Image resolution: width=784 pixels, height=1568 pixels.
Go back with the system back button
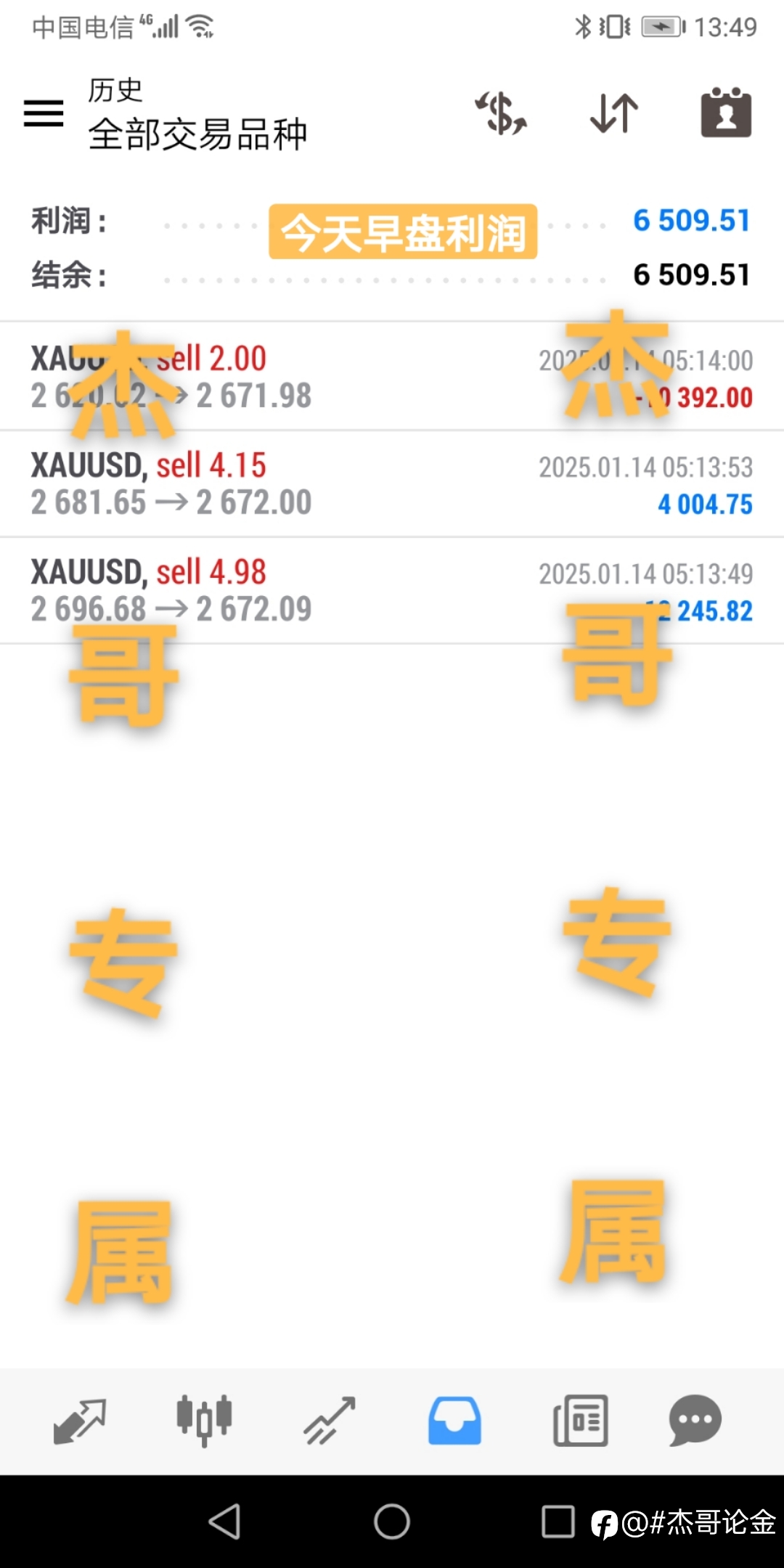[225, 1522]
